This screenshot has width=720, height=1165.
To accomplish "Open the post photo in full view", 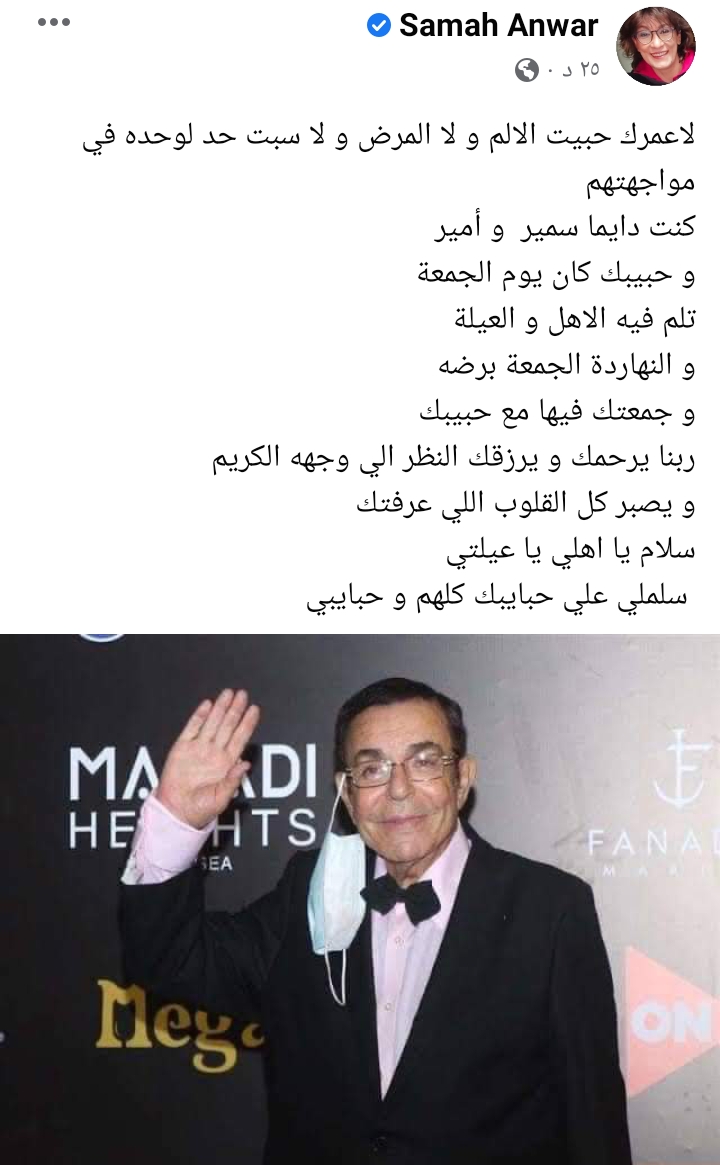I will (x=360, y=898).
